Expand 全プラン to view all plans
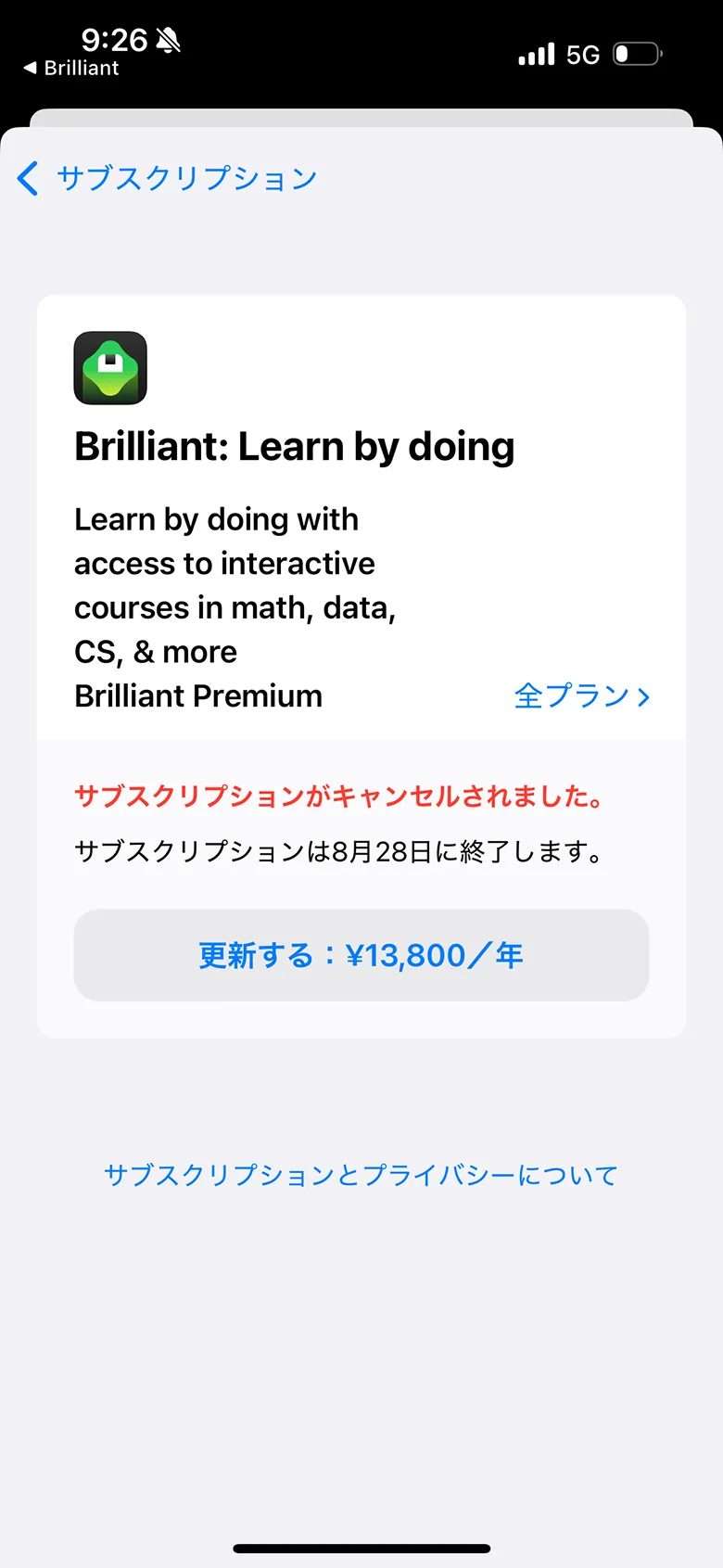Screen dimensions: 723x1568 click(x=572, y=696)
